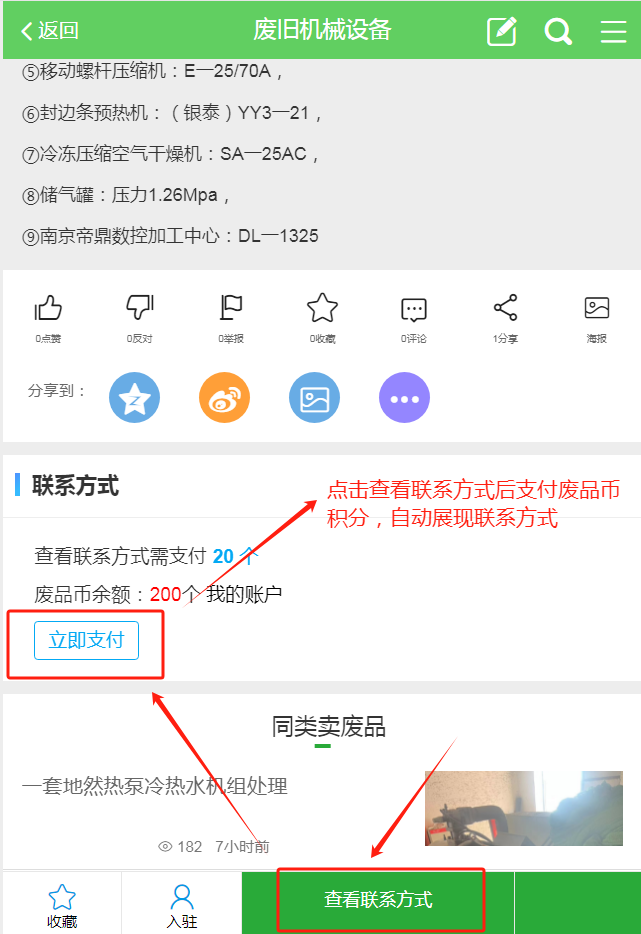Open the edit/compose icon in header
This screenshot has height=934, width=641.
(x=502, y=31)
